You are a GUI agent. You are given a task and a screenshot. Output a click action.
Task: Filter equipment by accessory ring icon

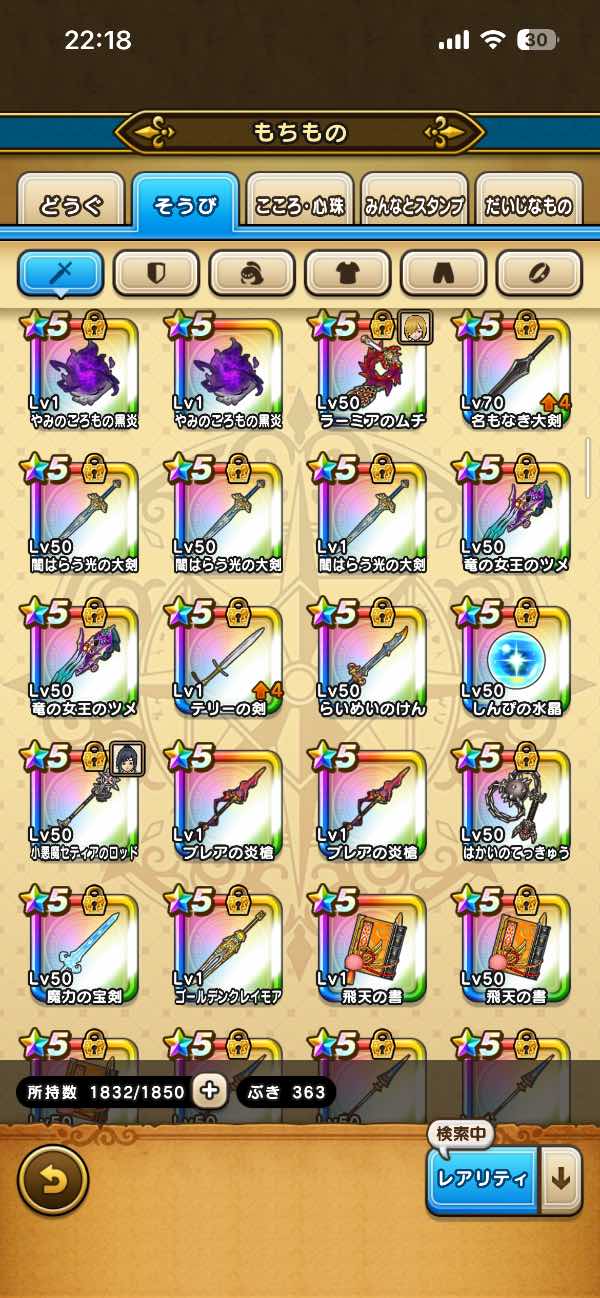click(539, 272)
